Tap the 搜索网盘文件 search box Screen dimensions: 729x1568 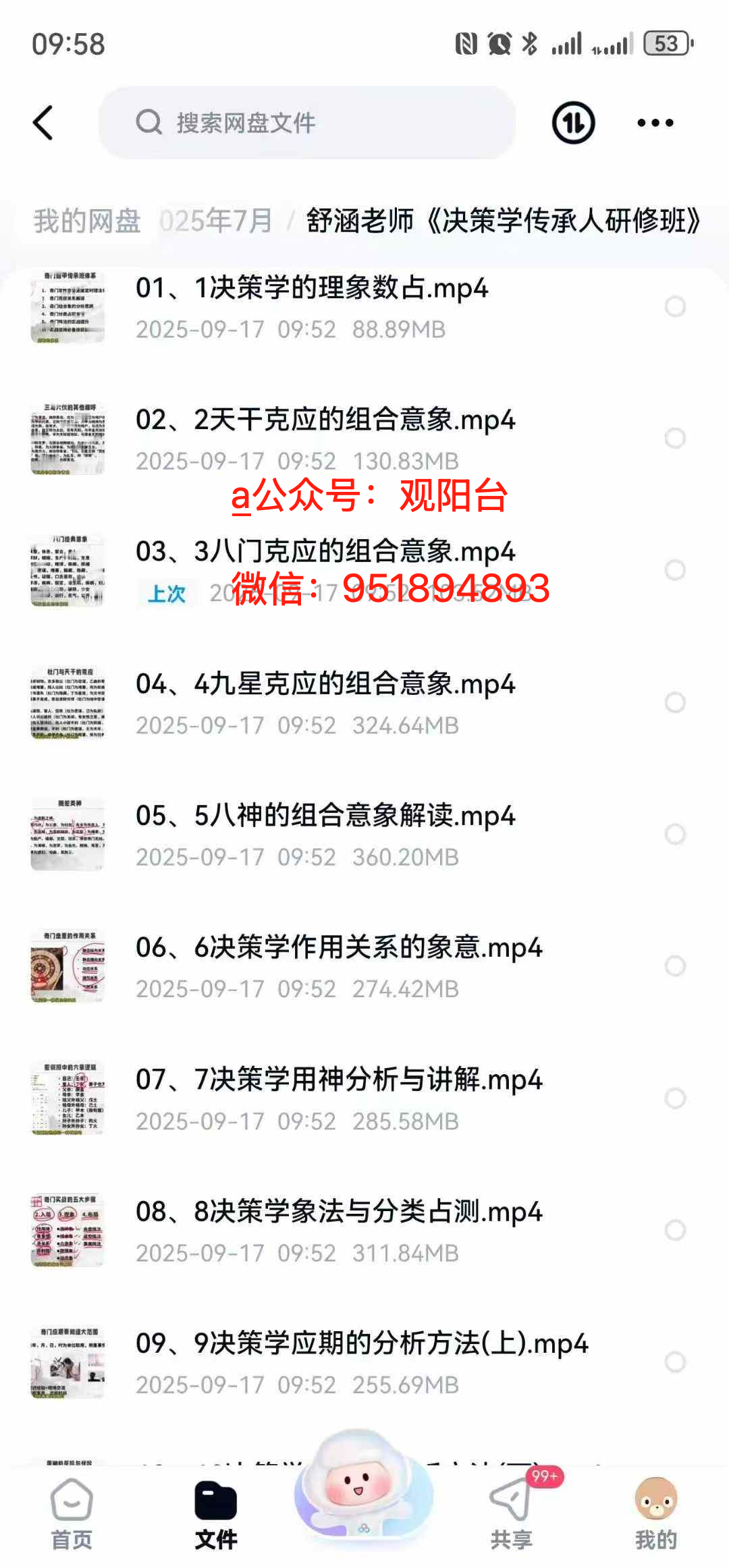307,123
